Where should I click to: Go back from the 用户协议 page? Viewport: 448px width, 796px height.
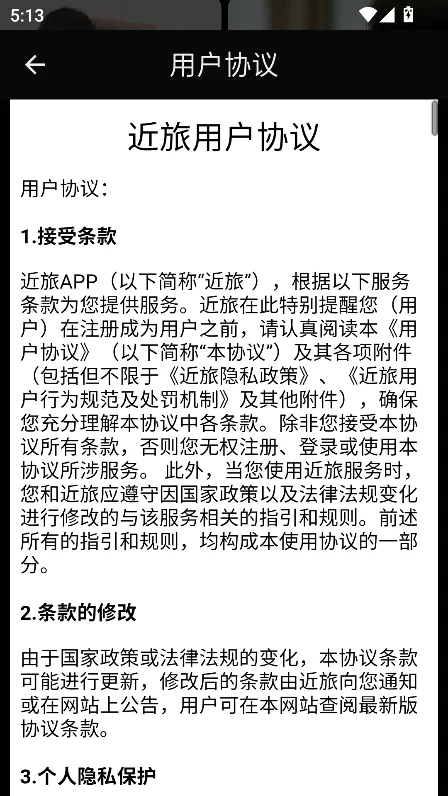pyautogui.click(x=35, y=64)
